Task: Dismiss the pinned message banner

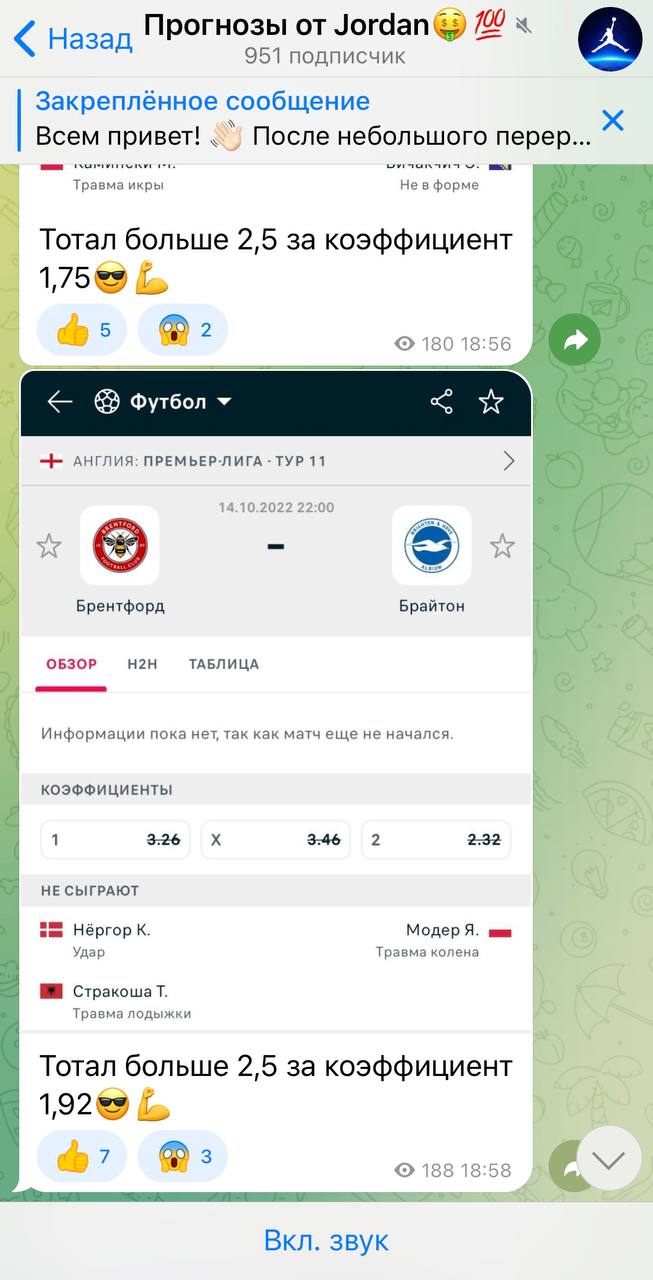Action: point(612,121)
